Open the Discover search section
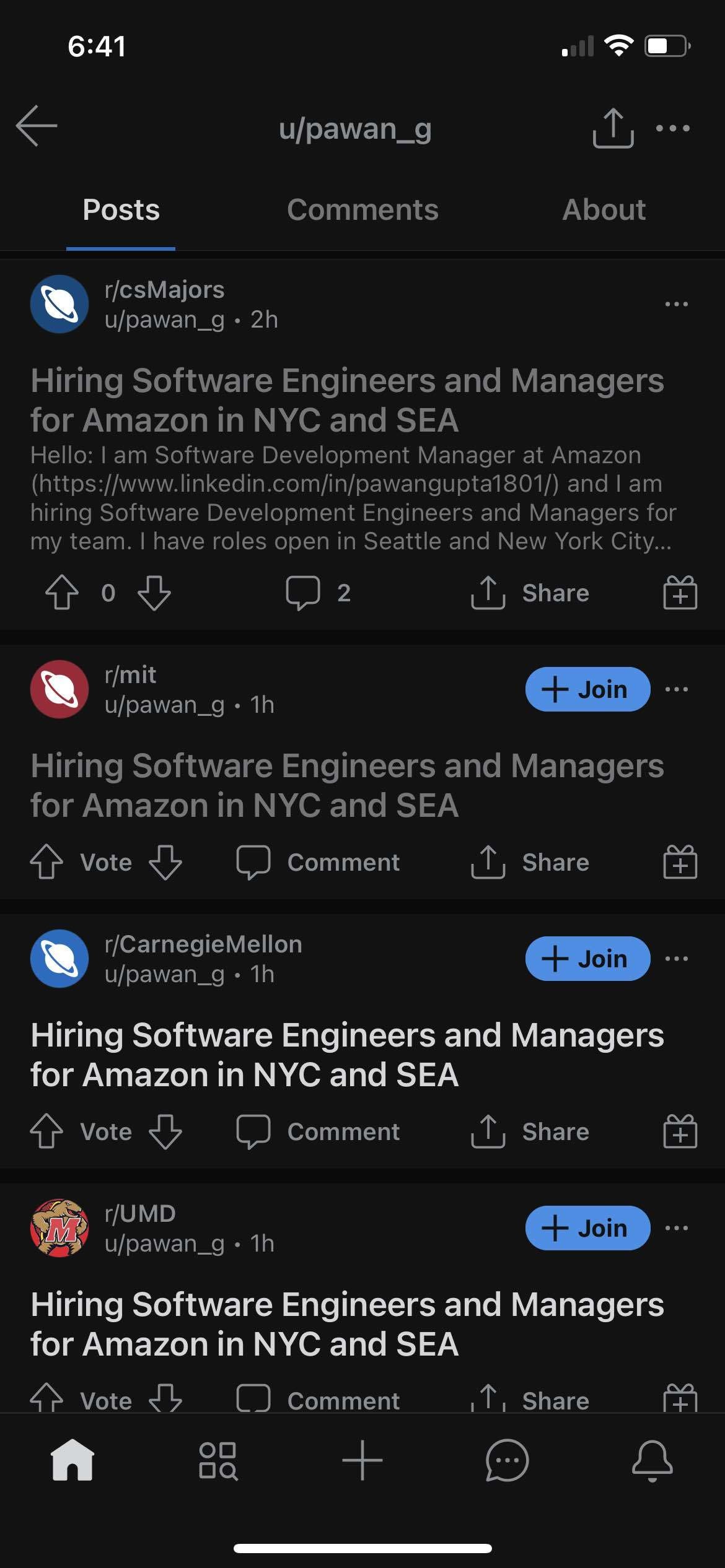Screen dimensions: 725x1568 tap(217, 1460)
